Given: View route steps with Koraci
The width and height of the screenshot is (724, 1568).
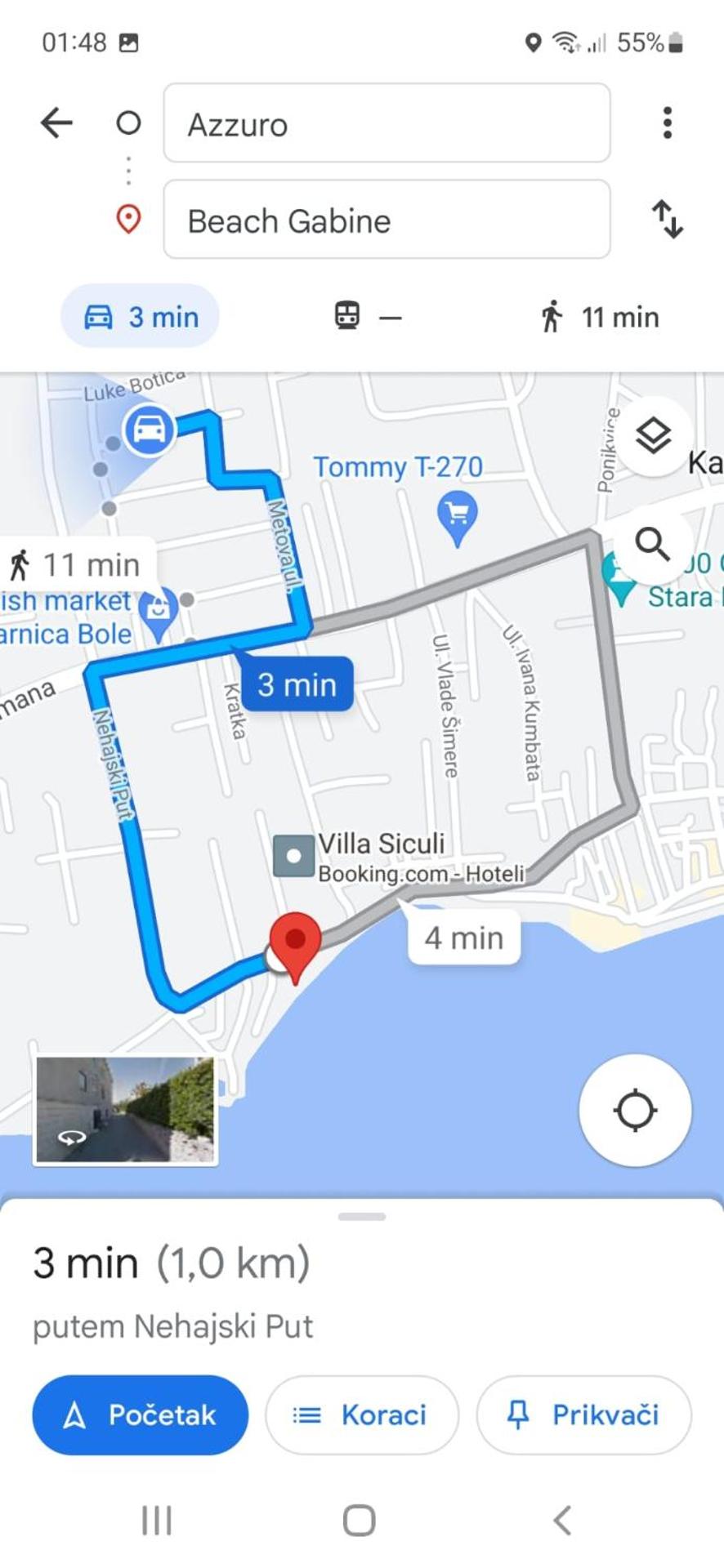Looking at the screenshot, I should 361,1414.
